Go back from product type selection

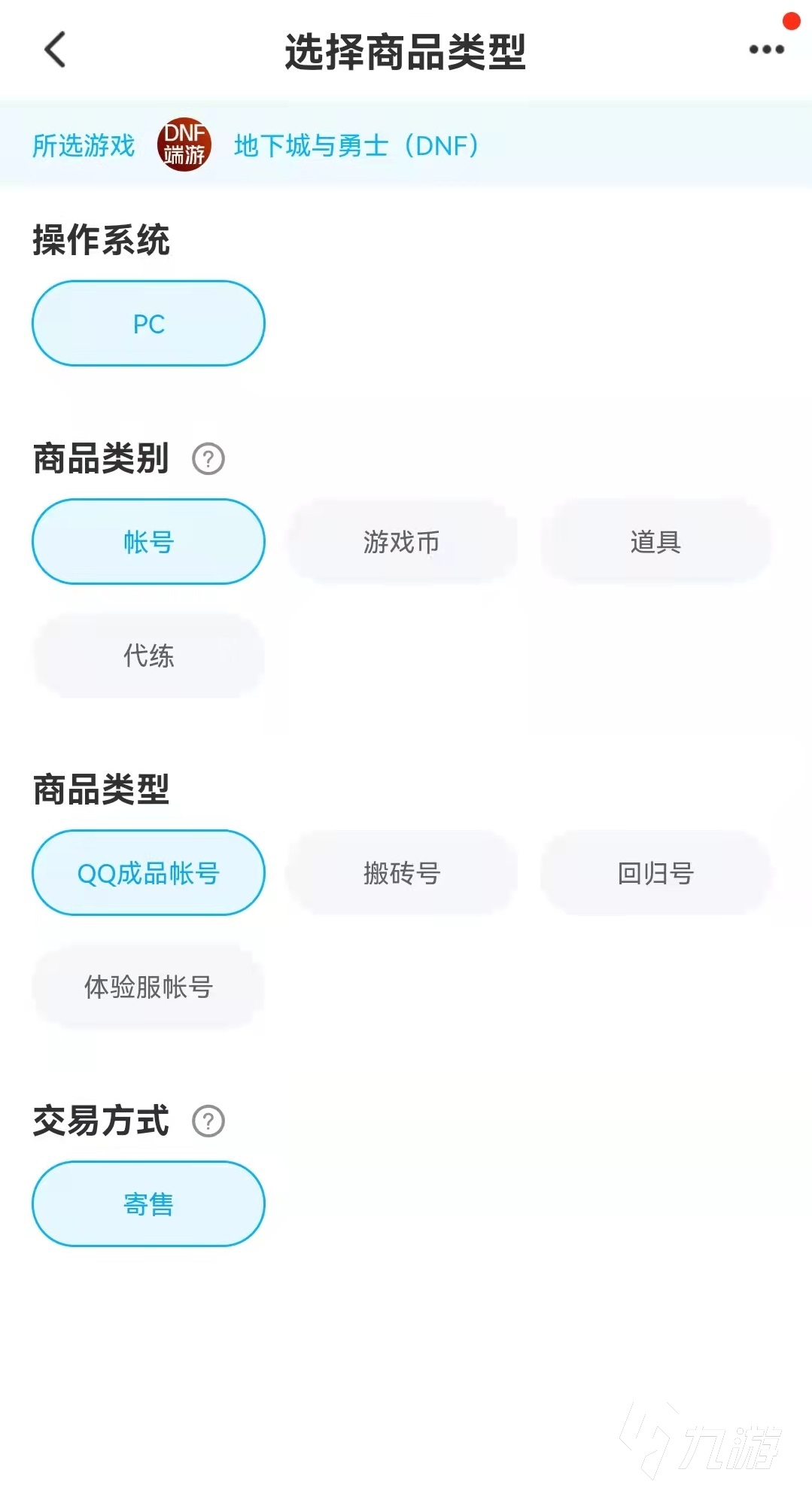[56, 50]
